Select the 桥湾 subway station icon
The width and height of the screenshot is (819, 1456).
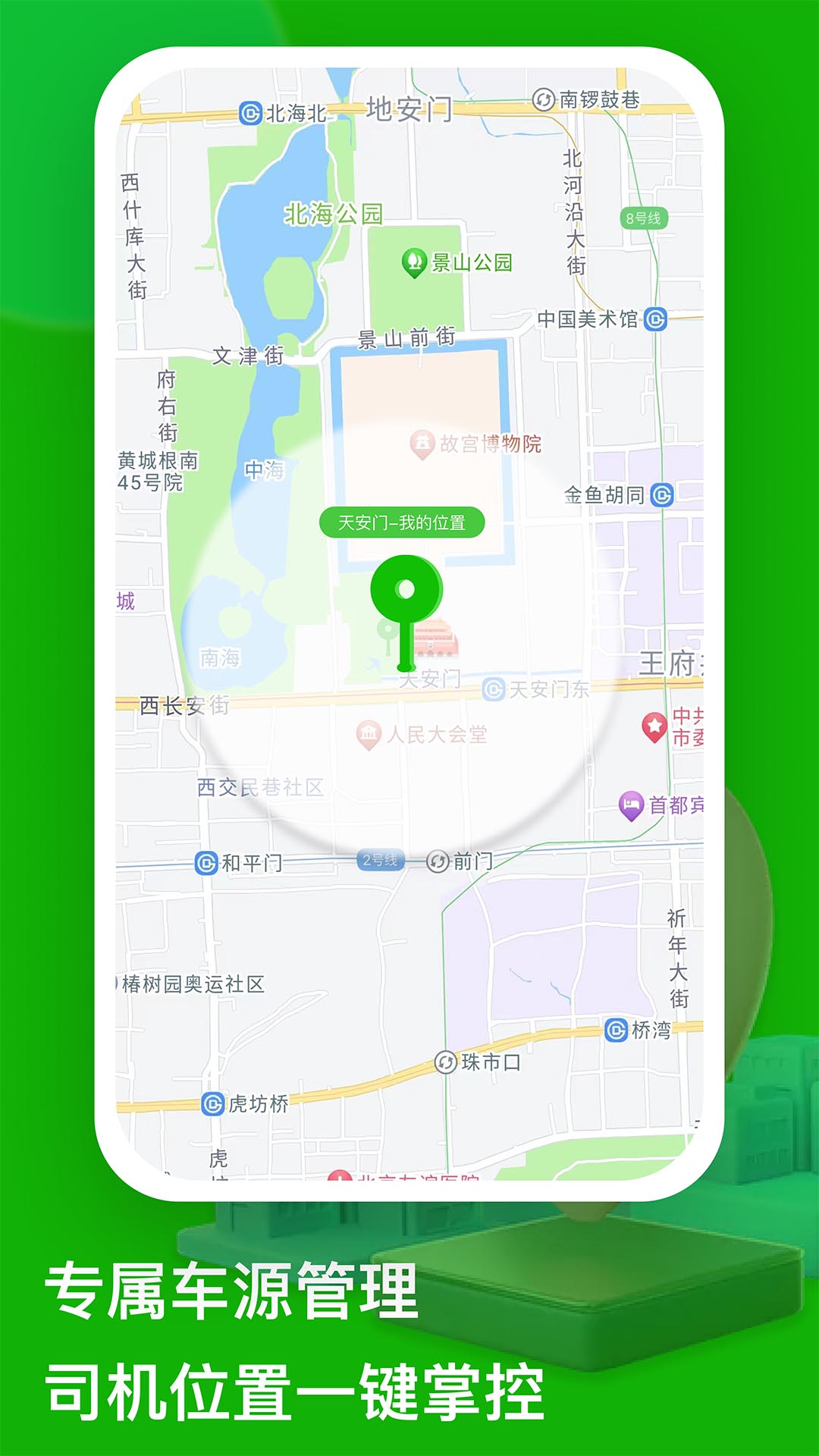[615, 1030]
